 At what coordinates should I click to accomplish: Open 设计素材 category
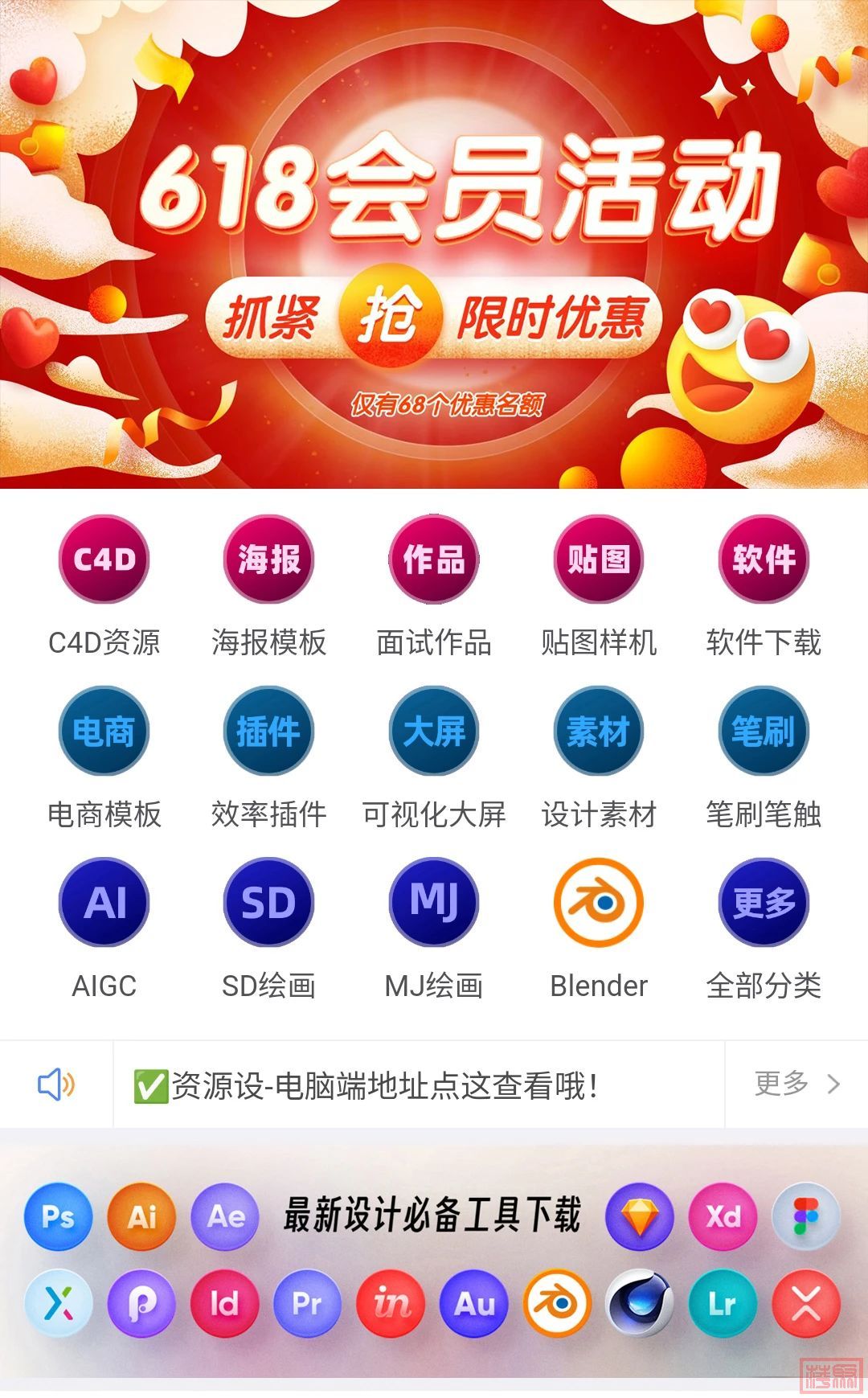point(599,731)
